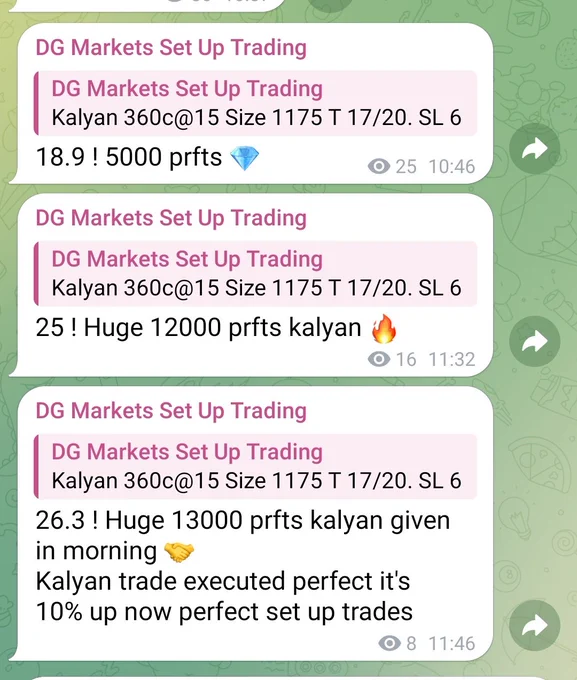Forward the 25 Huge 12000 prfts message
This screenshot has width=577, height=680.
click(534, 341)
